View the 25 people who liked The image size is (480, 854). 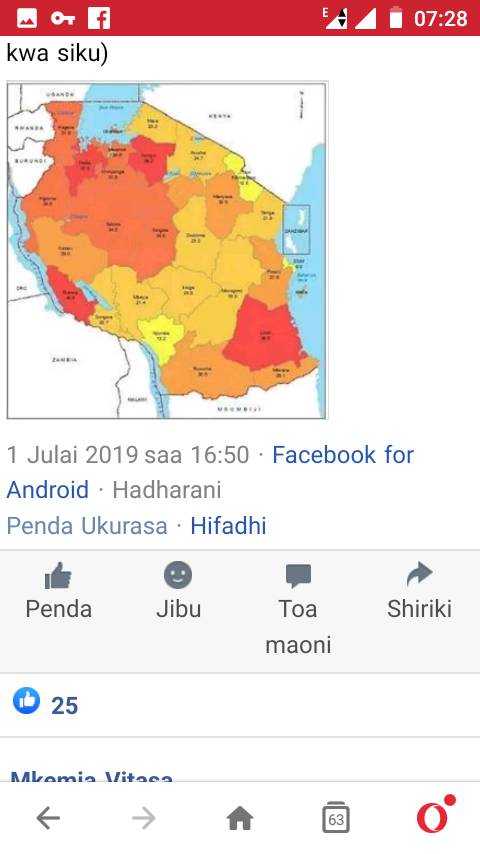pos(46,704)
